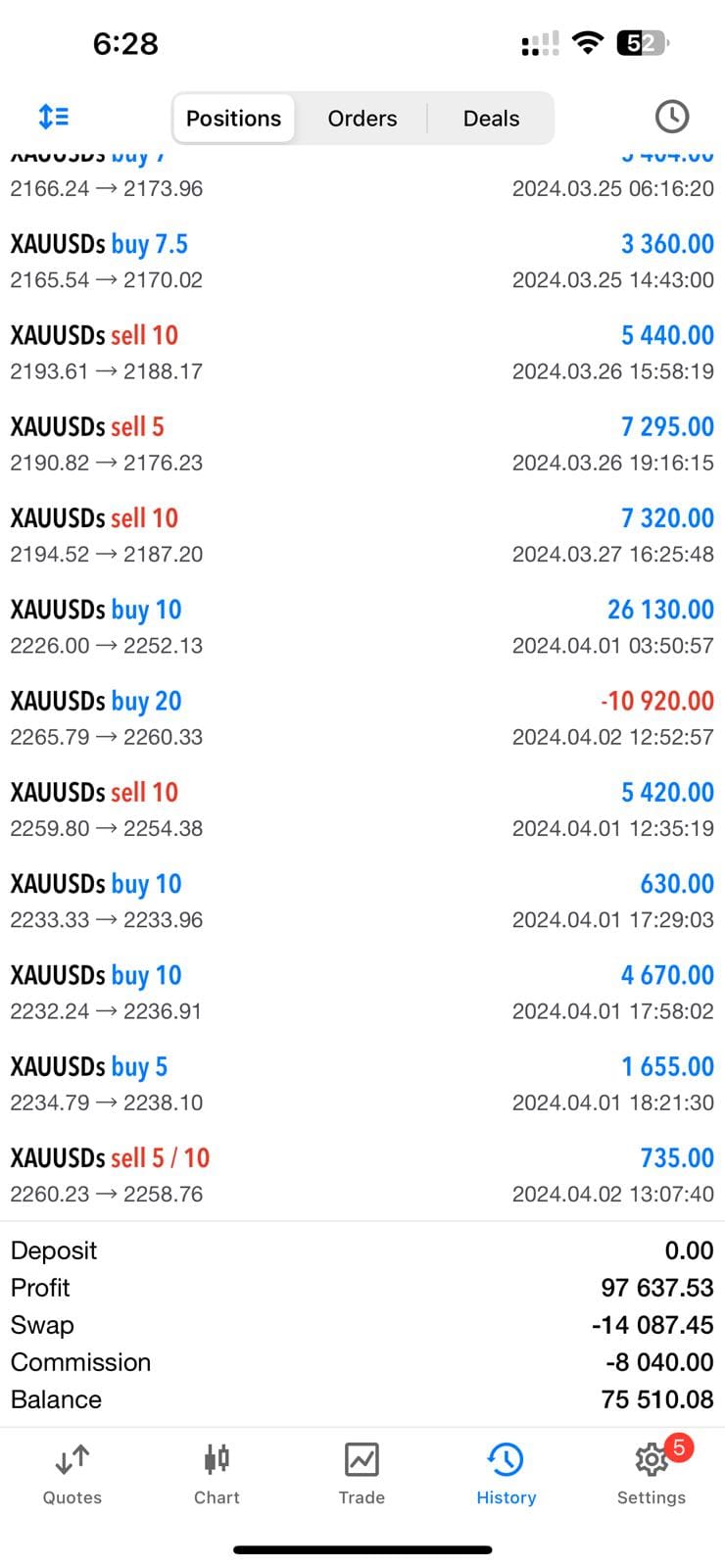Expand the buy 10 position with 630.00 profit
The image size is (725, 1568).
pos(362,901)
